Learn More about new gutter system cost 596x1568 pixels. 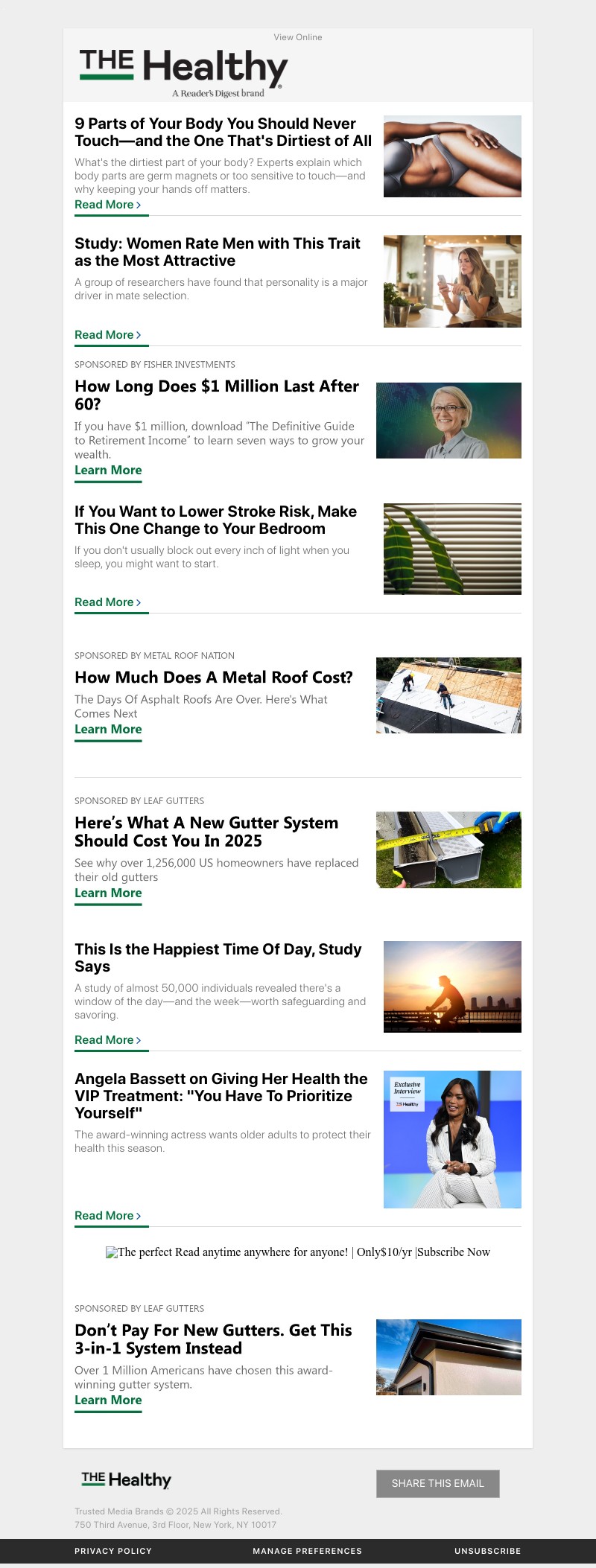(108, 893)
